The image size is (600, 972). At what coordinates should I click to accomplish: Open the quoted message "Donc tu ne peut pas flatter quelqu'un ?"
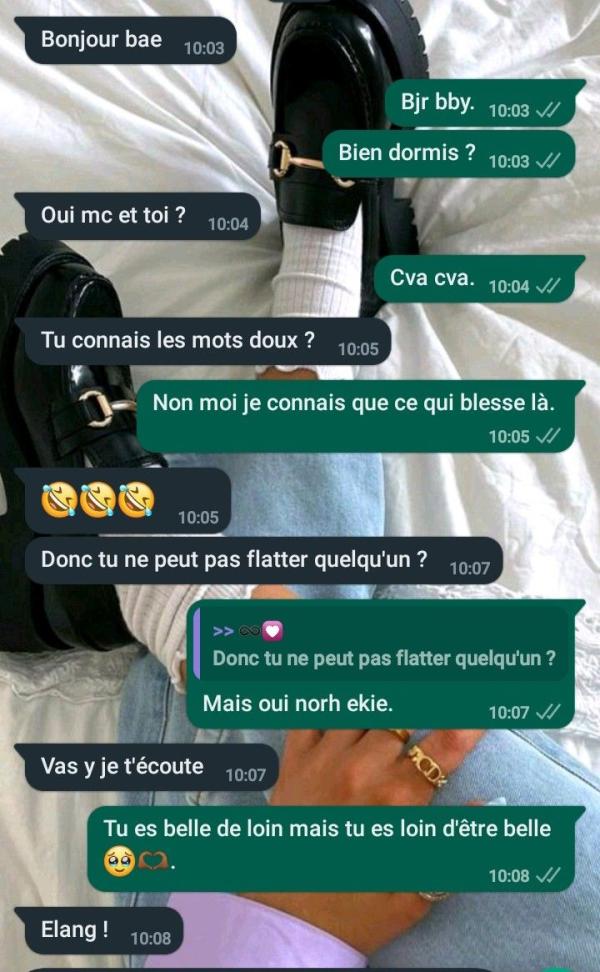384,647
